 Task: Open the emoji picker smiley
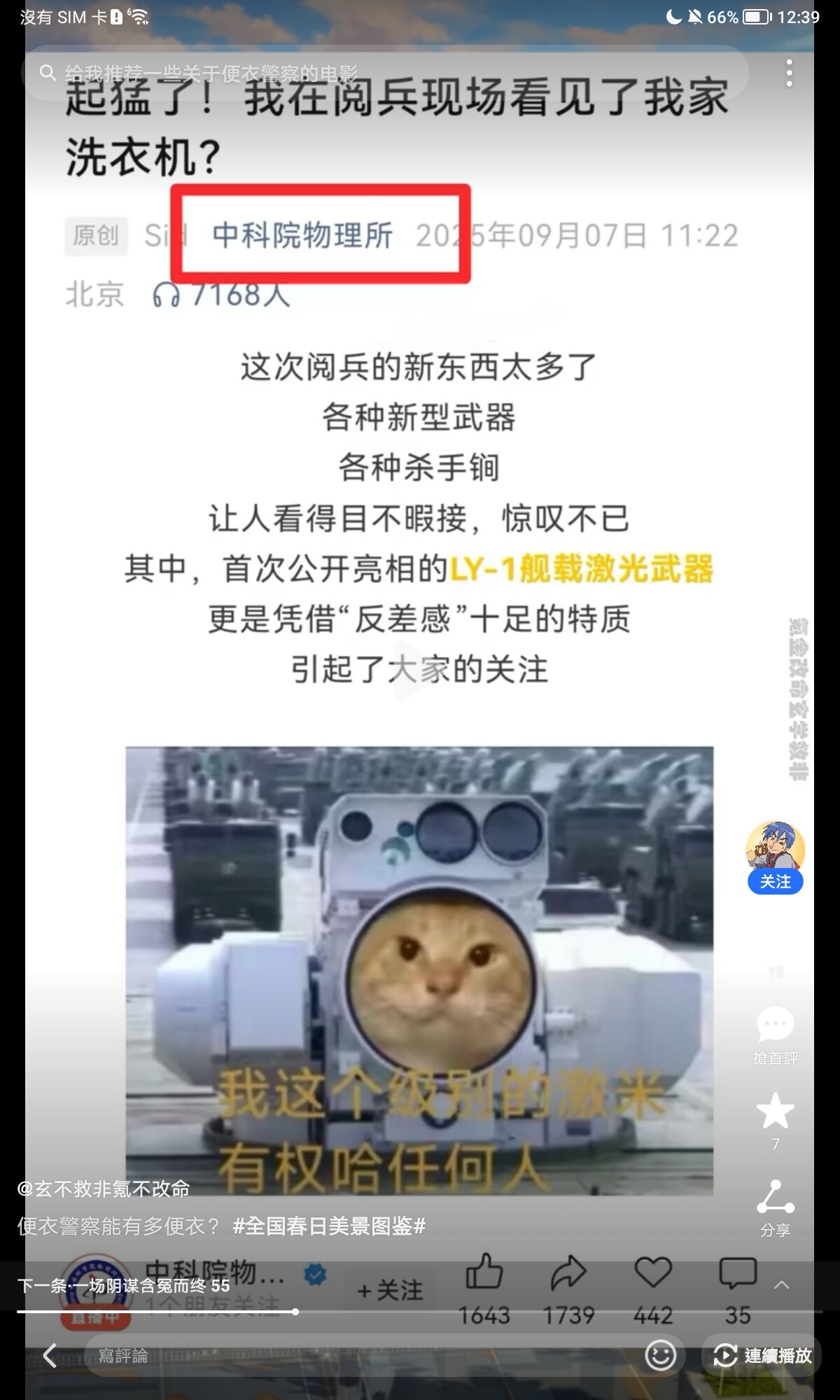click(x=660, y=1356)
